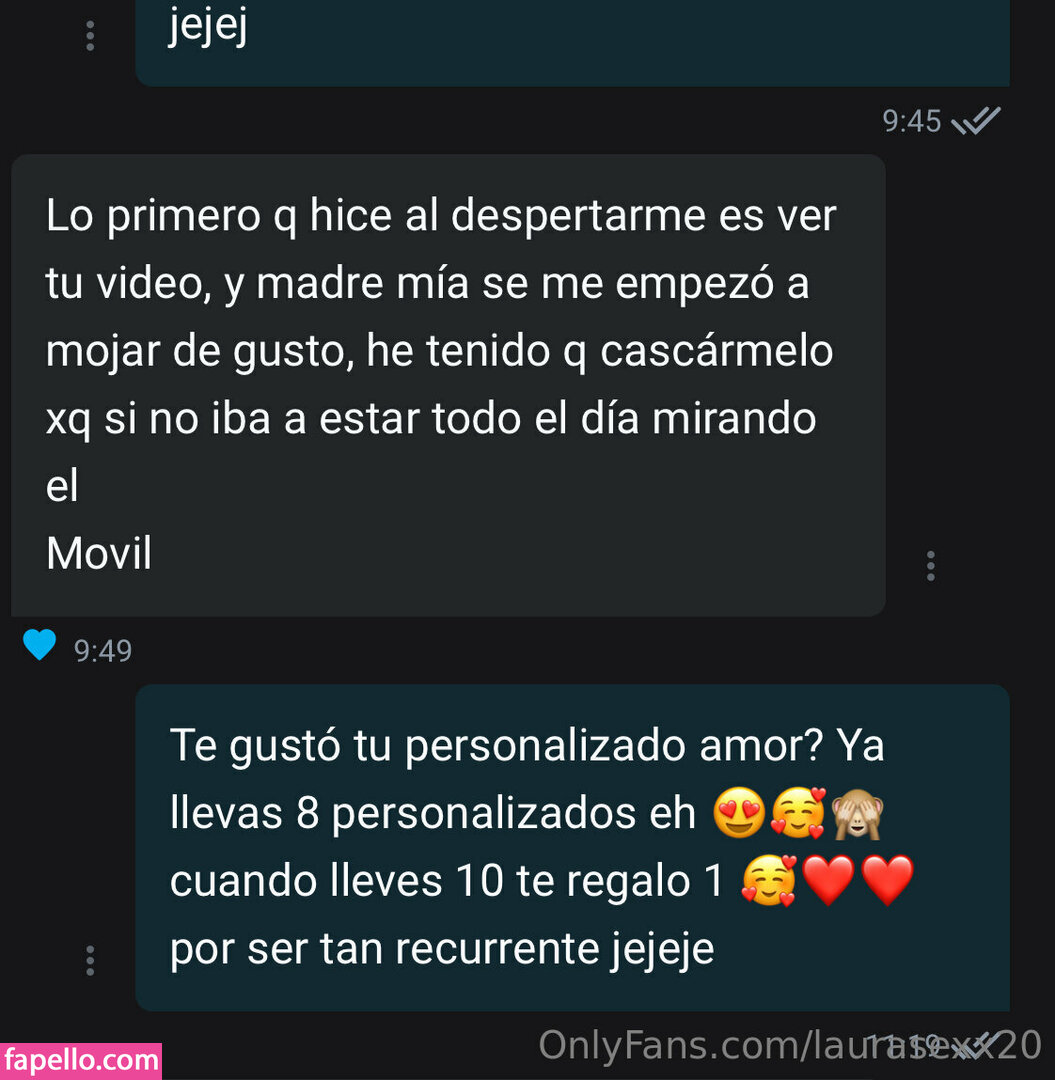Open options menu for the "jejej" message

click(x=90, y=37)
